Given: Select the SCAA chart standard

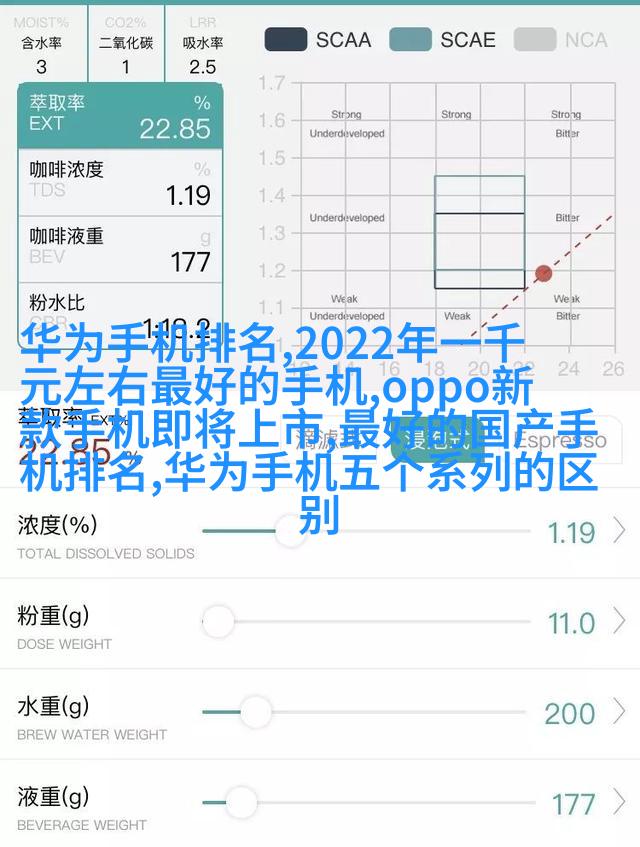Looking at the screenshot, I should pos(317,40).
